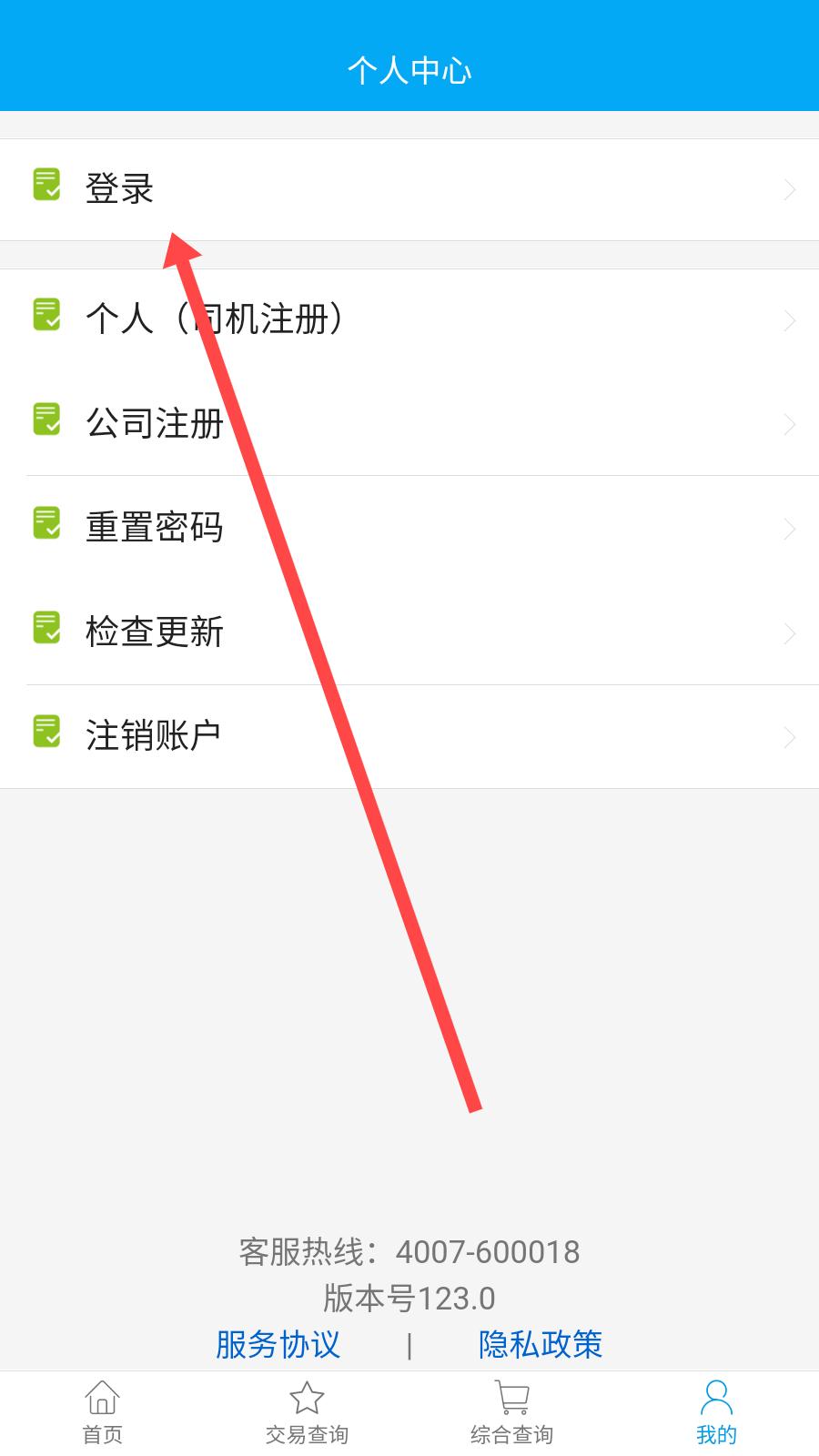The image size is (819, 1456).
Task: Open 注销账户 account cancellation
Action: click(x=409, y=736)
